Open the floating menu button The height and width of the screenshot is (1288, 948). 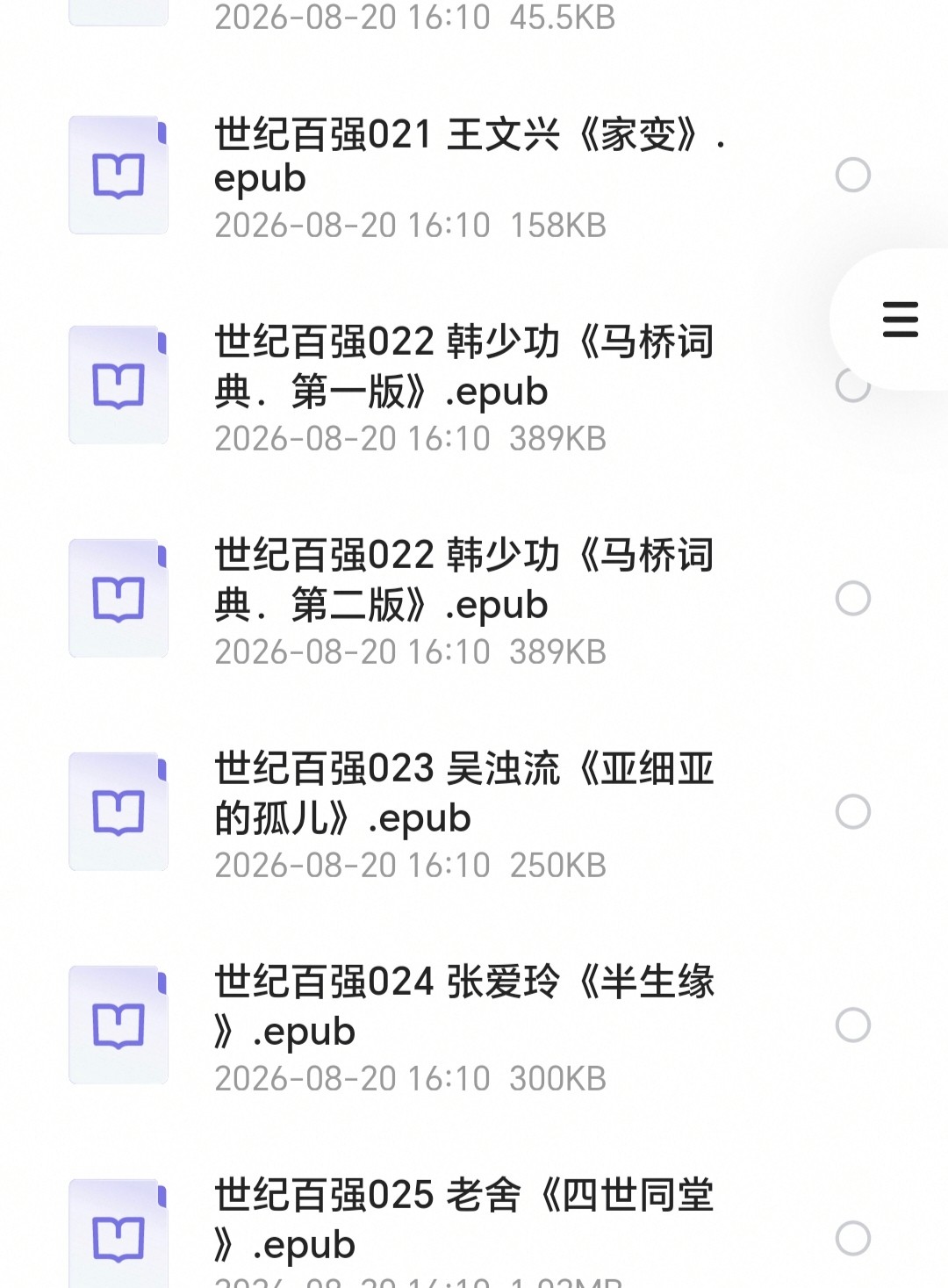tap(900, 320)
